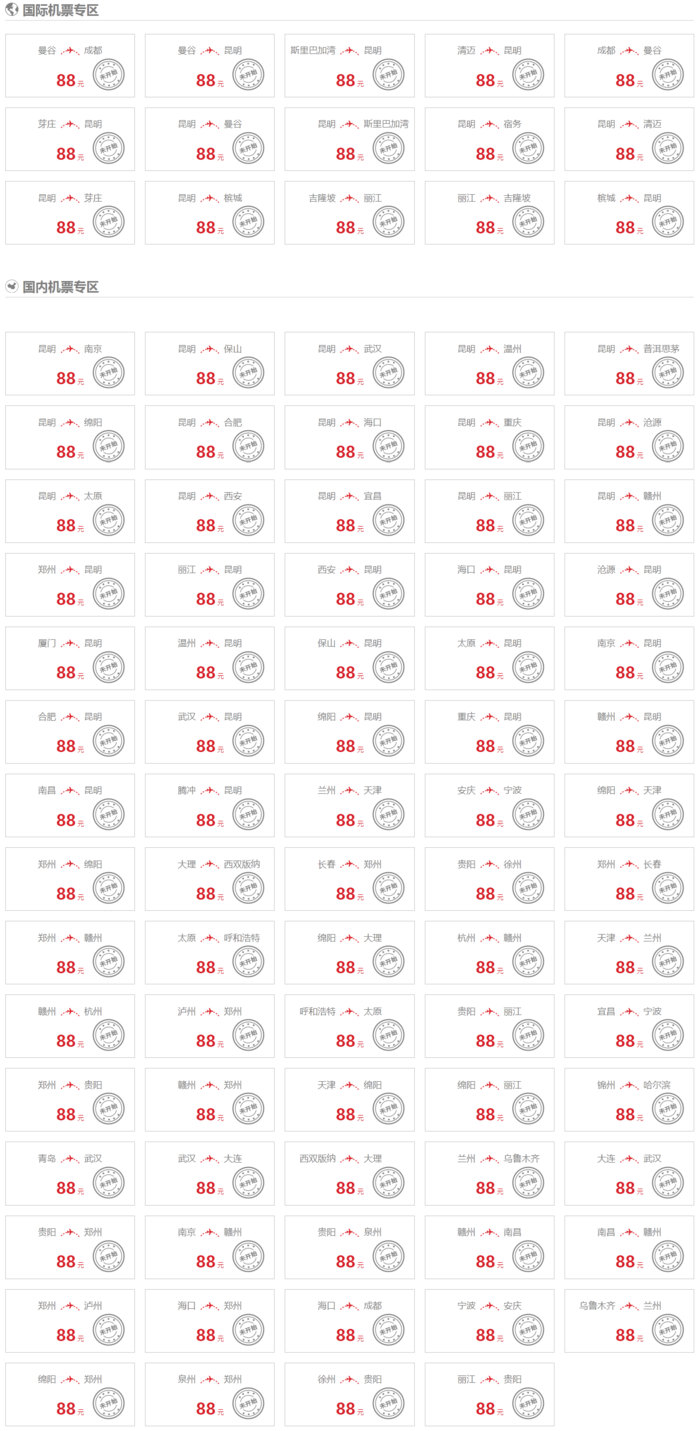Image resolution: width=700 pixels, height=1431 pixels.
Task: Choose the 腾冲 to 昆明 ticket deal
Action: pos(210,805)
